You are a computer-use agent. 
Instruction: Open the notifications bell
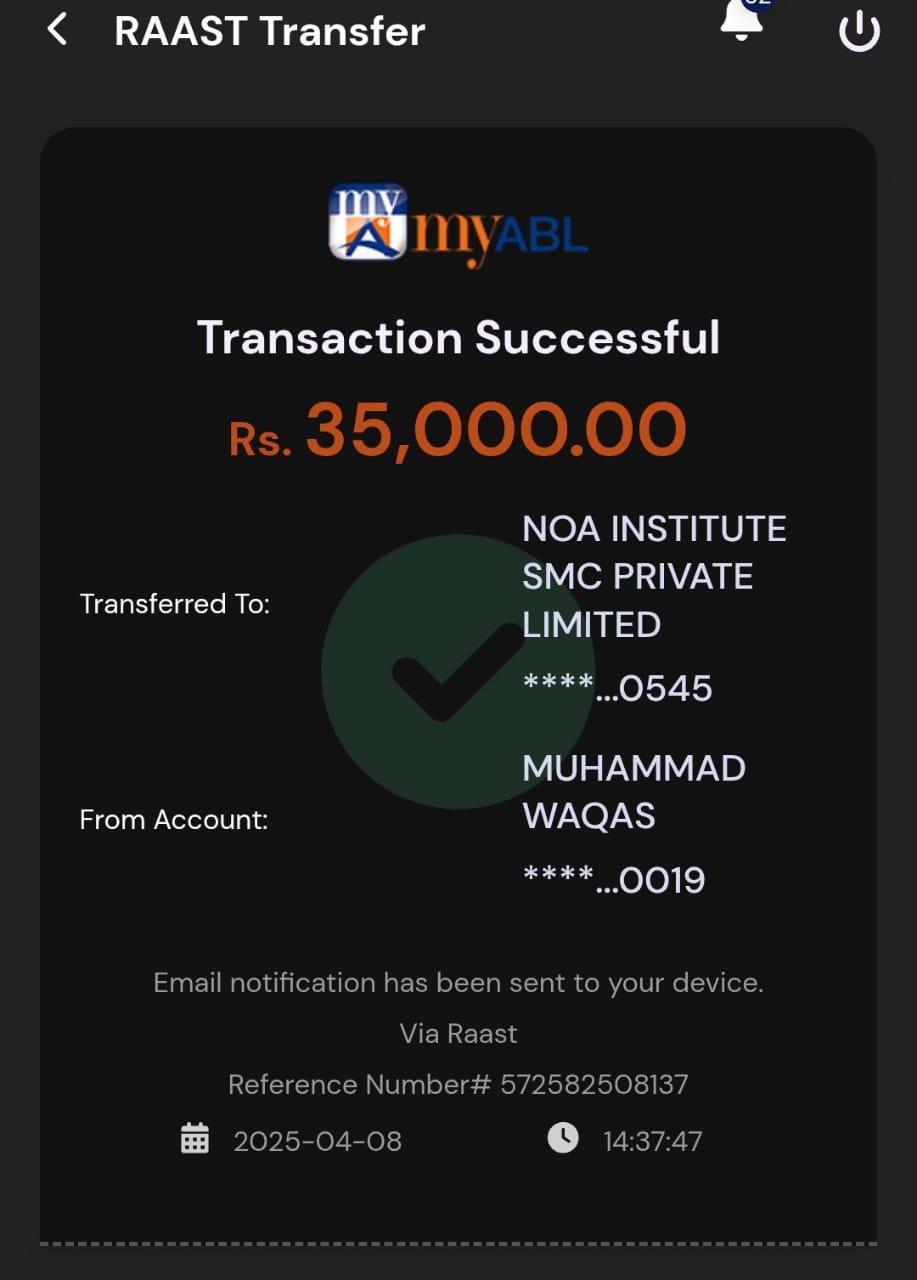(741, 20)
